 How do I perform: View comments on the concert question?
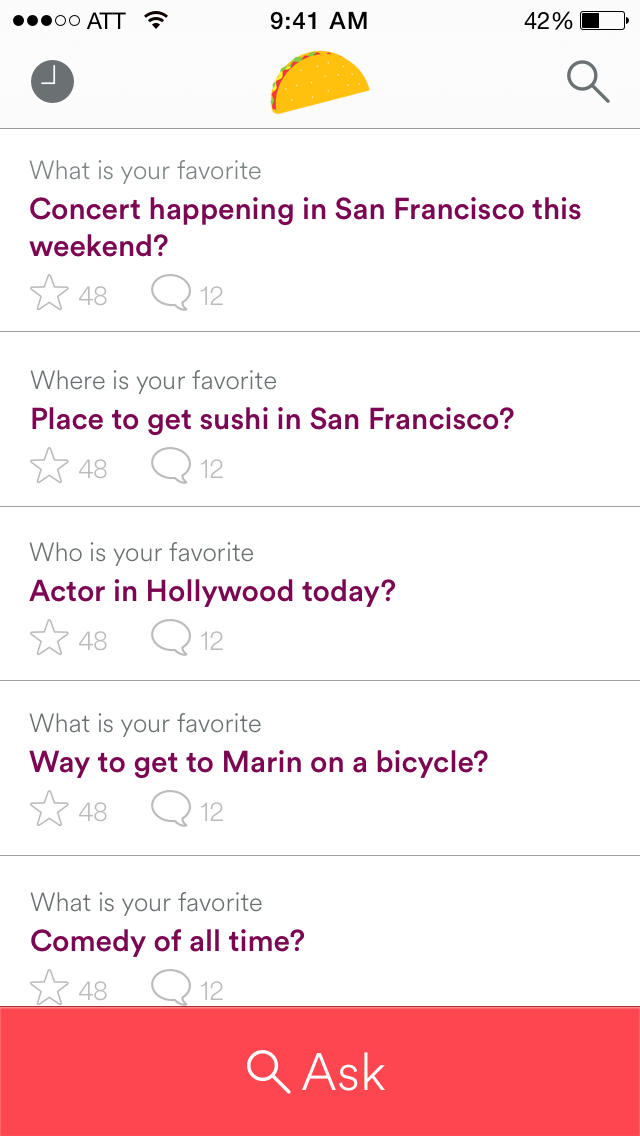click(x=171, y=294)
